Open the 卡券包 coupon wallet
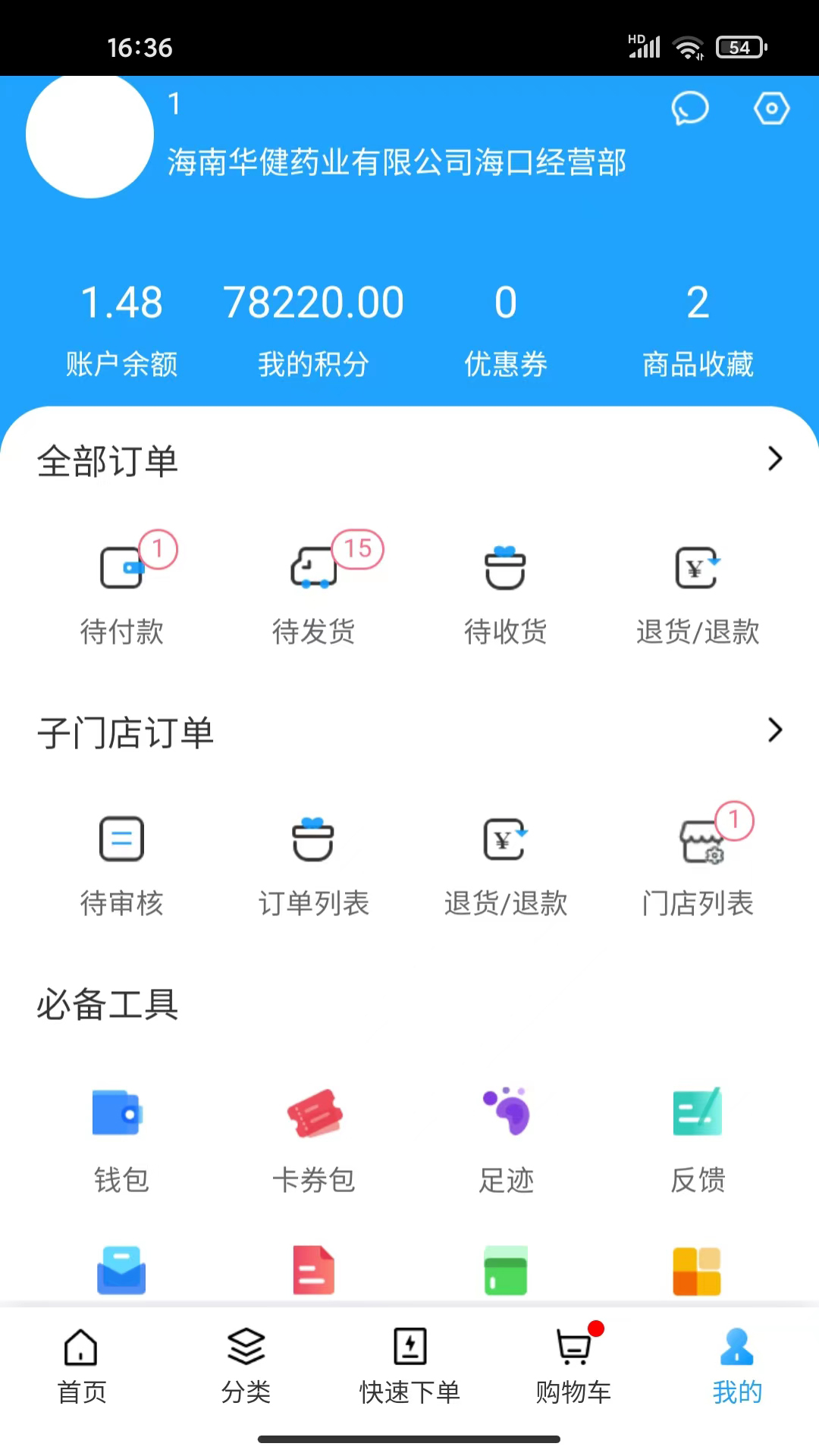Viewport: 819px width, 1456px height. coord(315,1137)
